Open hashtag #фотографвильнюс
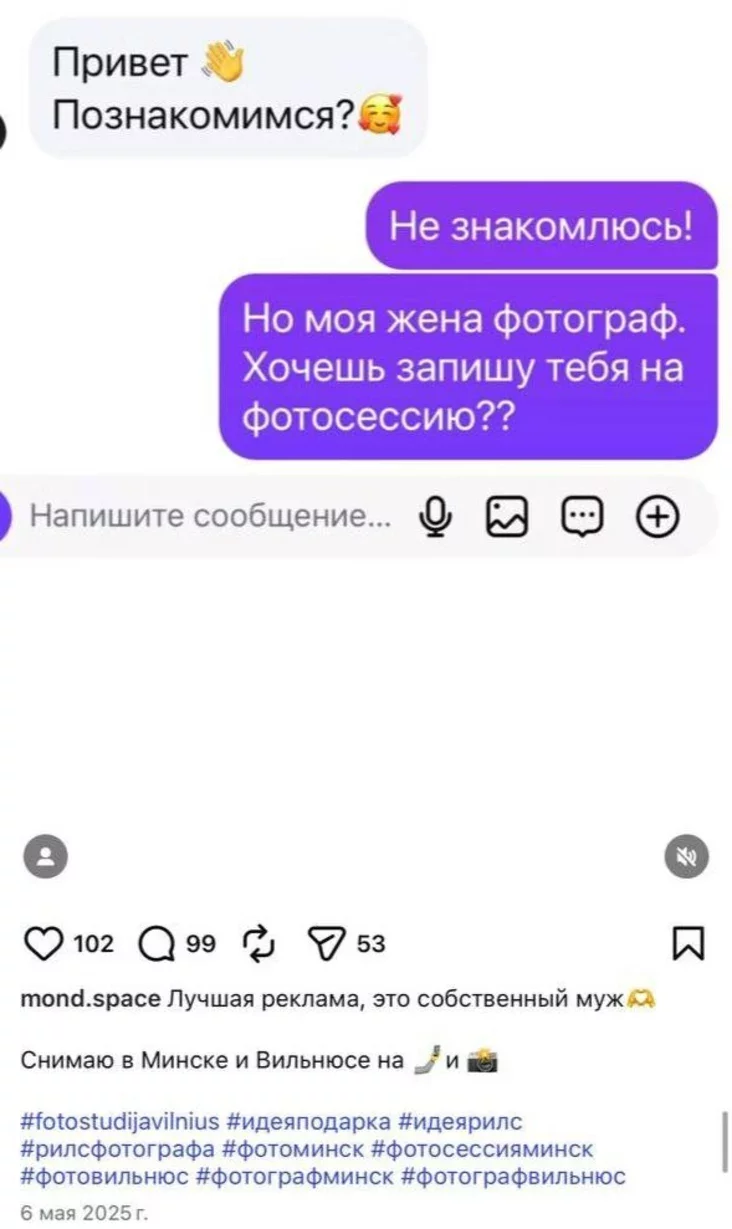The width and height of the screenshot is (732, 1229). pos(513,1176)
